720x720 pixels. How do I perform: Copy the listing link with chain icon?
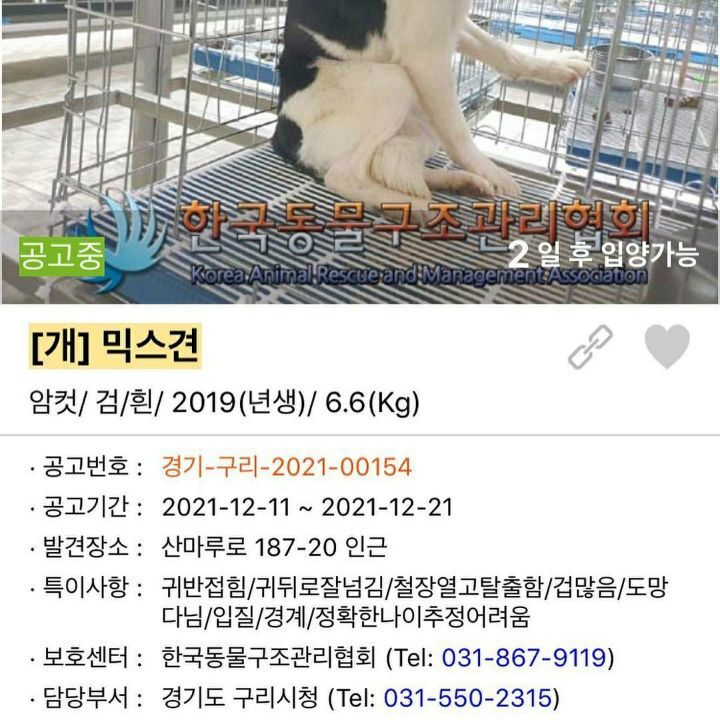(590, 347)
